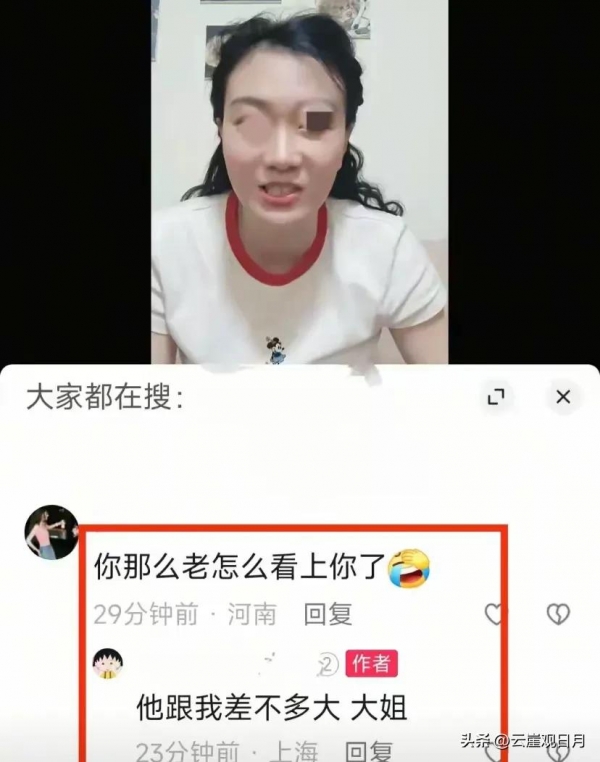Image resolution: width=600 pixels, height=762 pixels.
Task: Close the comments panel
Action: [x=563, y=397]
